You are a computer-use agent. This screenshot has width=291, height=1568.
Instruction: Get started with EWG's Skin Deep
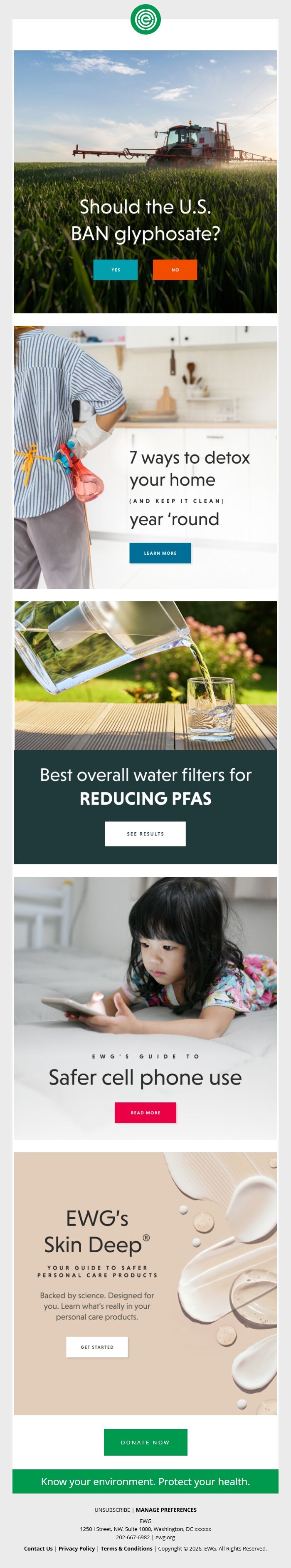(x=96, y=1347)
